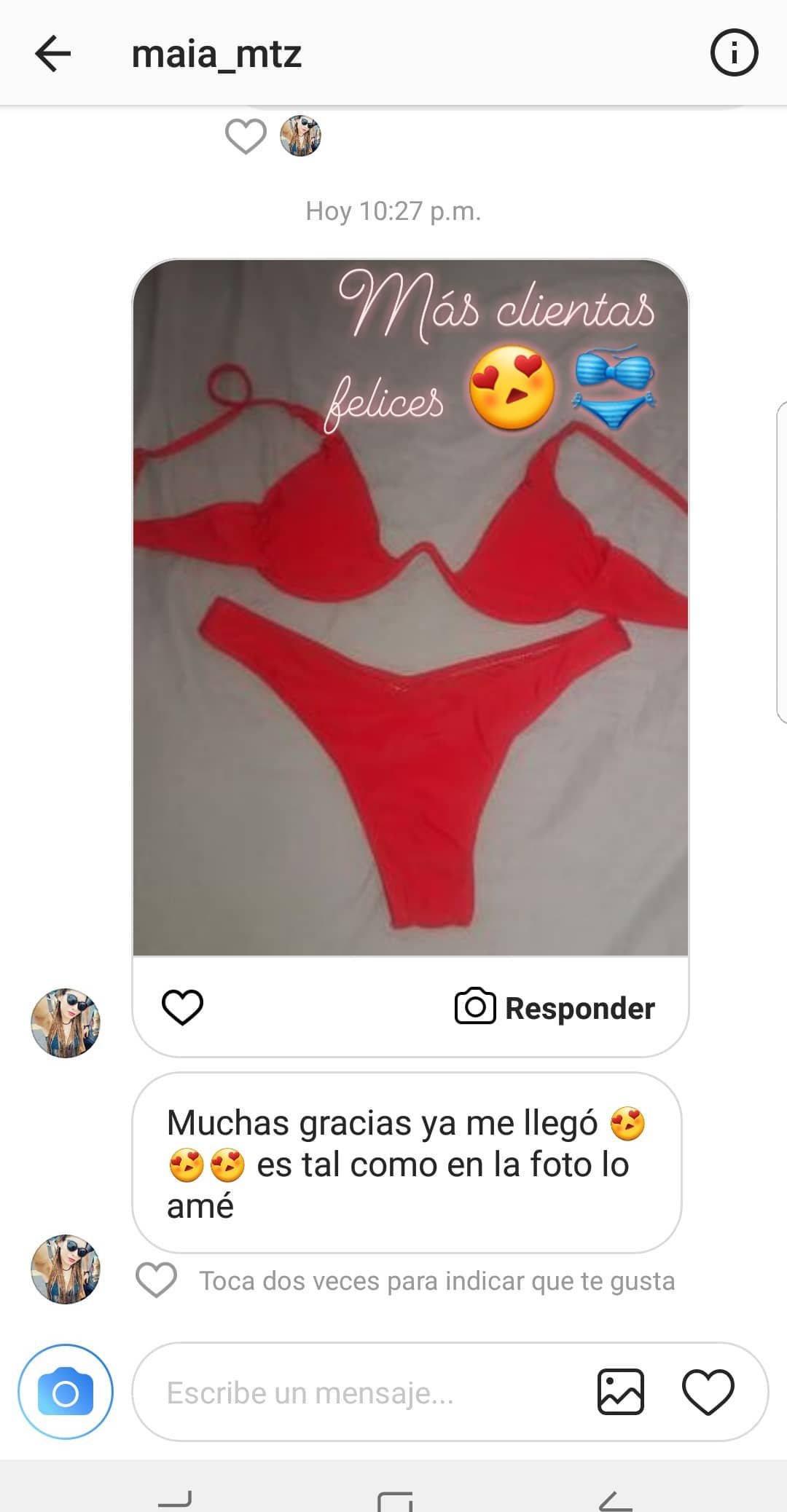787x1512 pixels.
Task: Open the camera from the message bar
Action: 66,1392
